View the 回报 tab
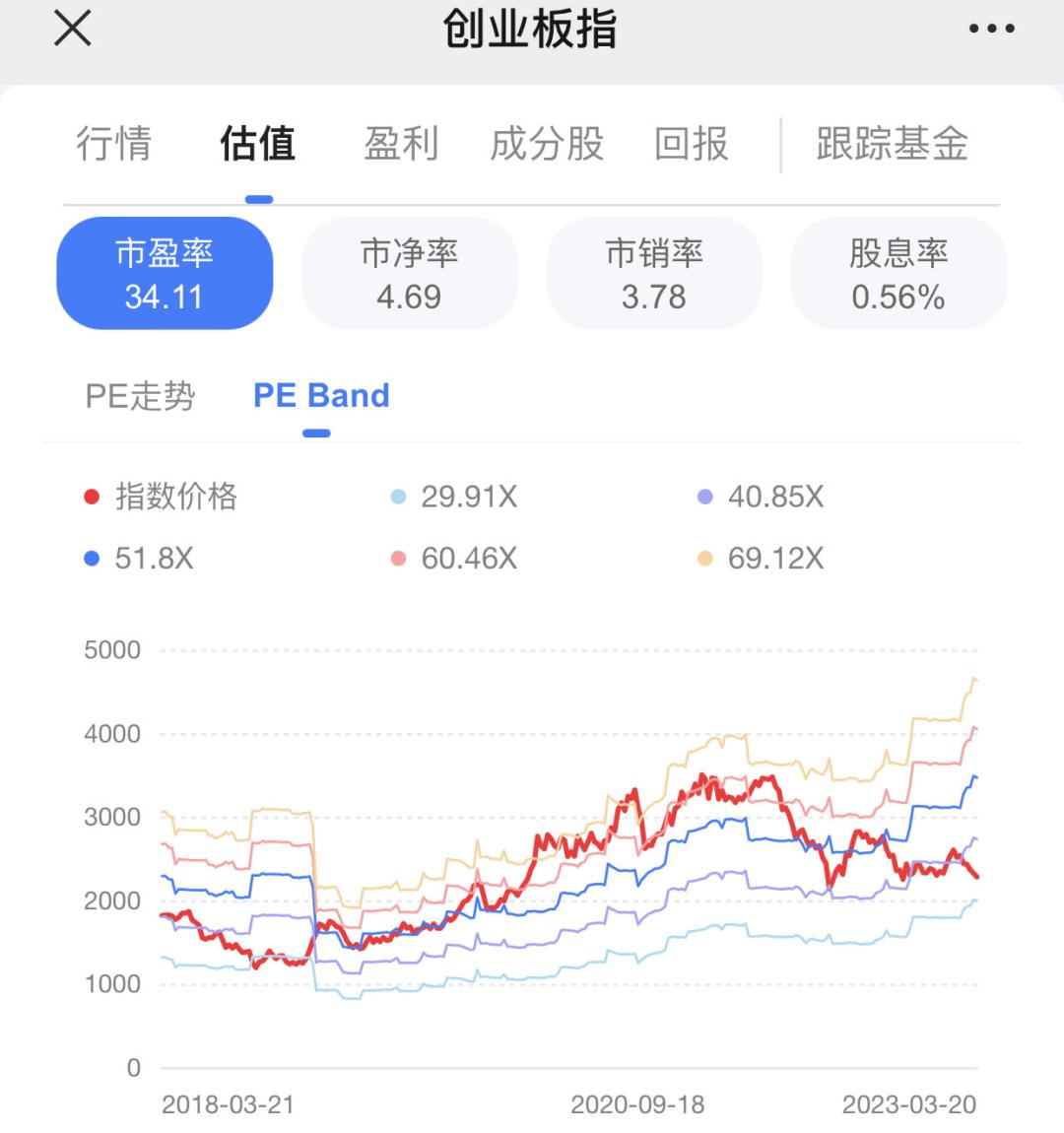 pyautogui.click(x=690, y=144)
